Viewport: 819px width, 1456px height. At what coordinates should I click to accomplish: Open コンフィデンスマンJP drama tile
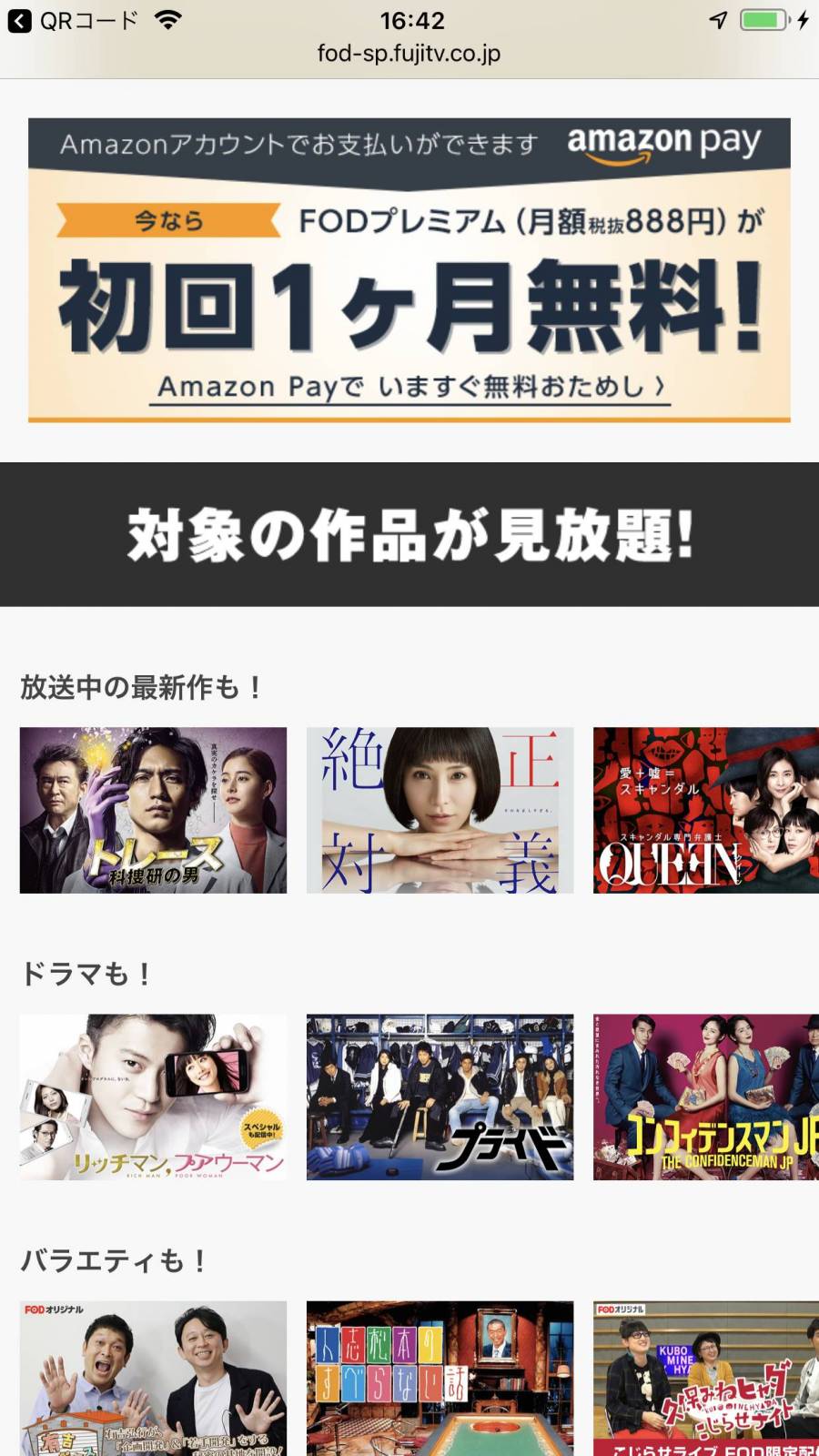point(705,1097)
